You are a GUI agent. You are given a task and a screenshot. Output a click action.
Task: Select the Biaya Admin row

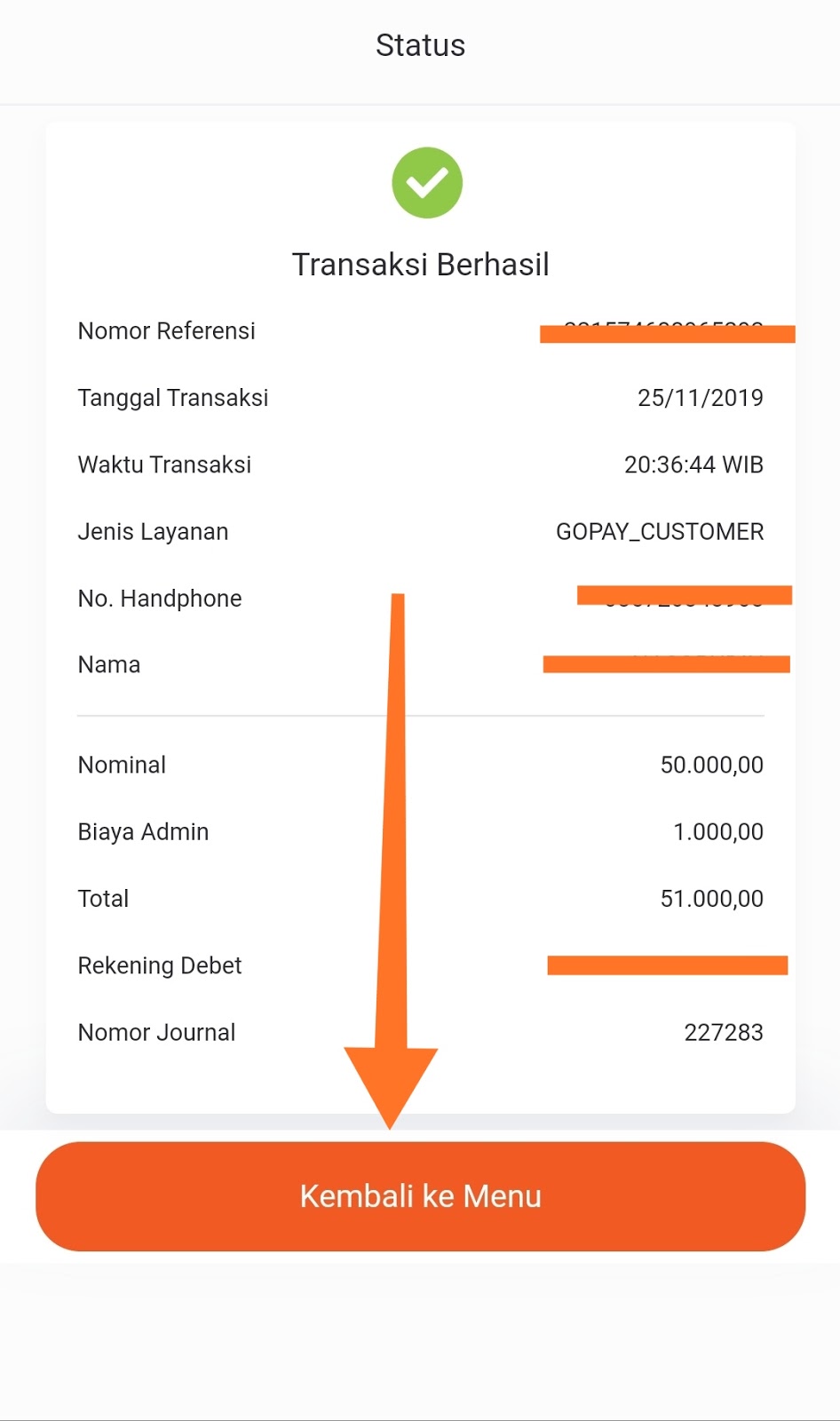coord(143,831)
